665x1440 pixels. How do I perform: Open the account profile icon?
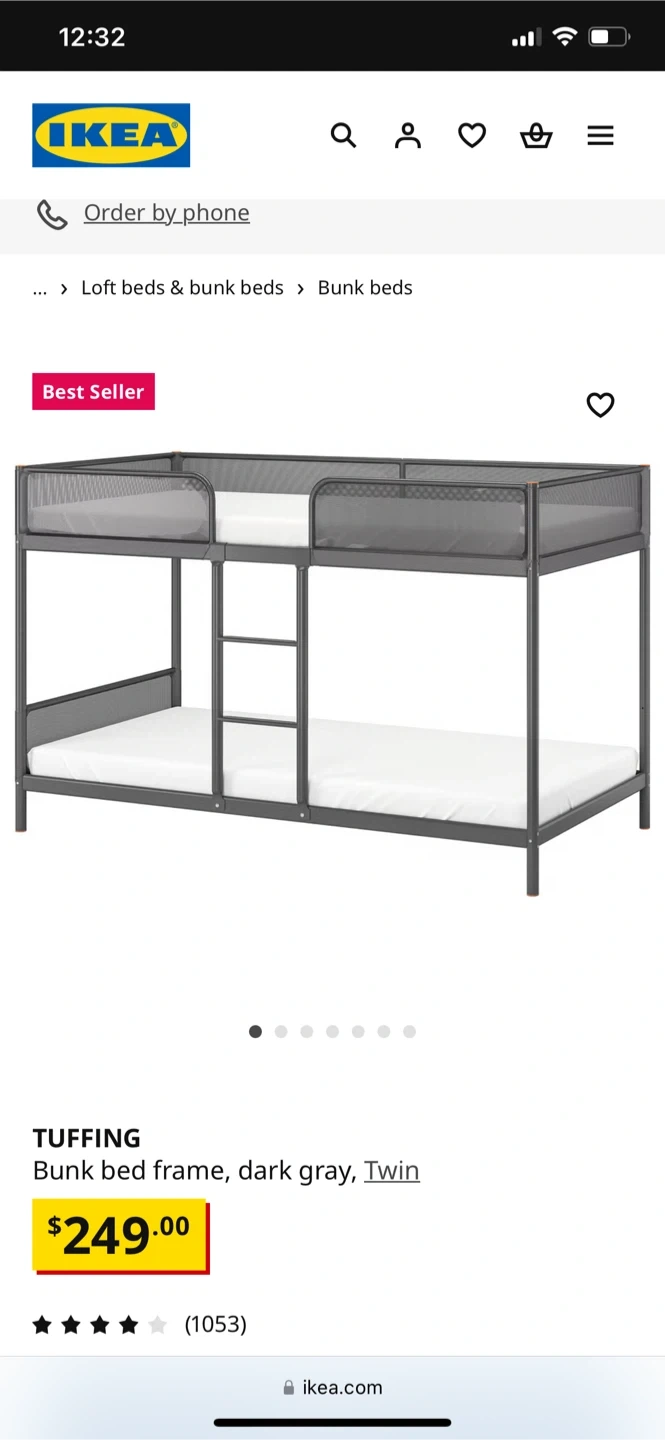407,135
